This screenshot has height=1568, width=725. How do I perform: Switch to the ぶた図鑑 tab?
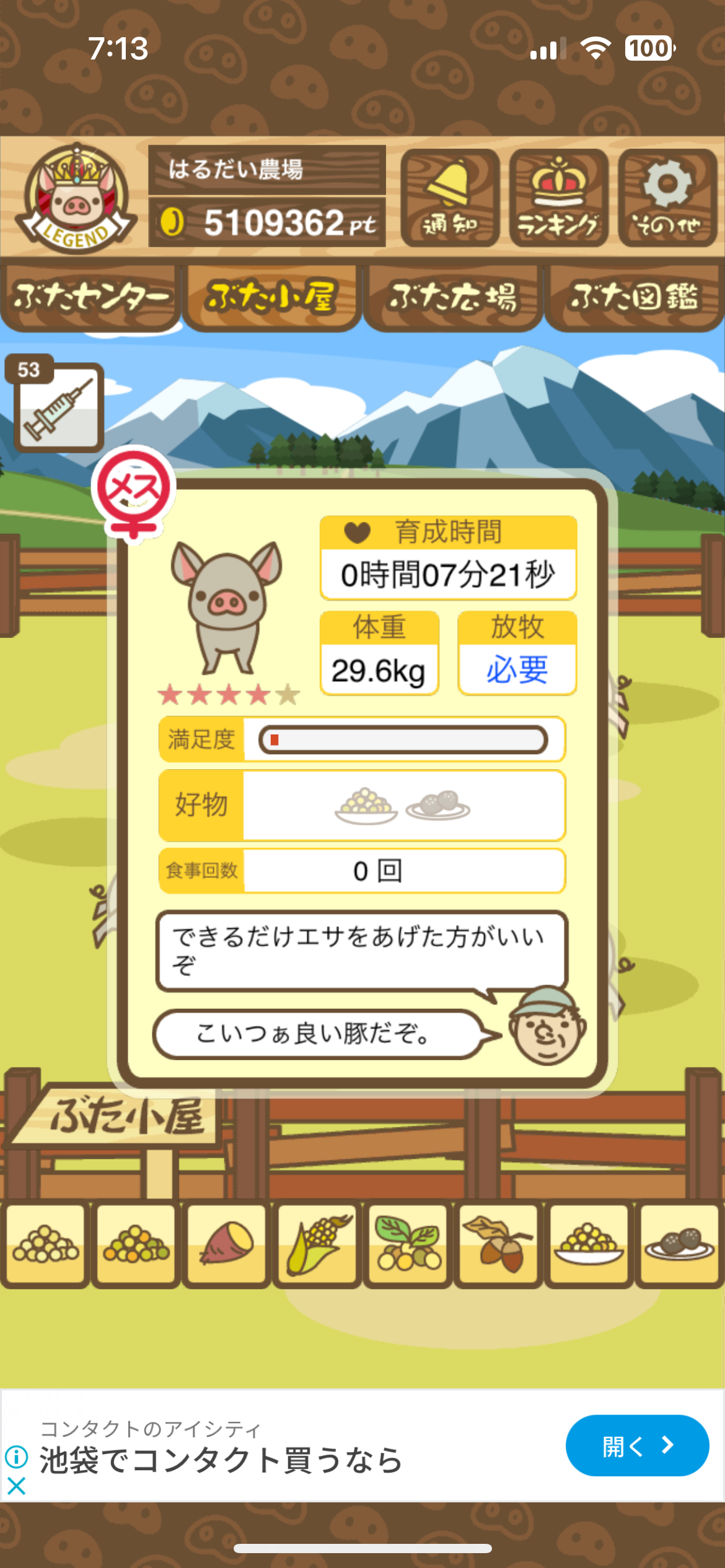(x=634, y=298)
